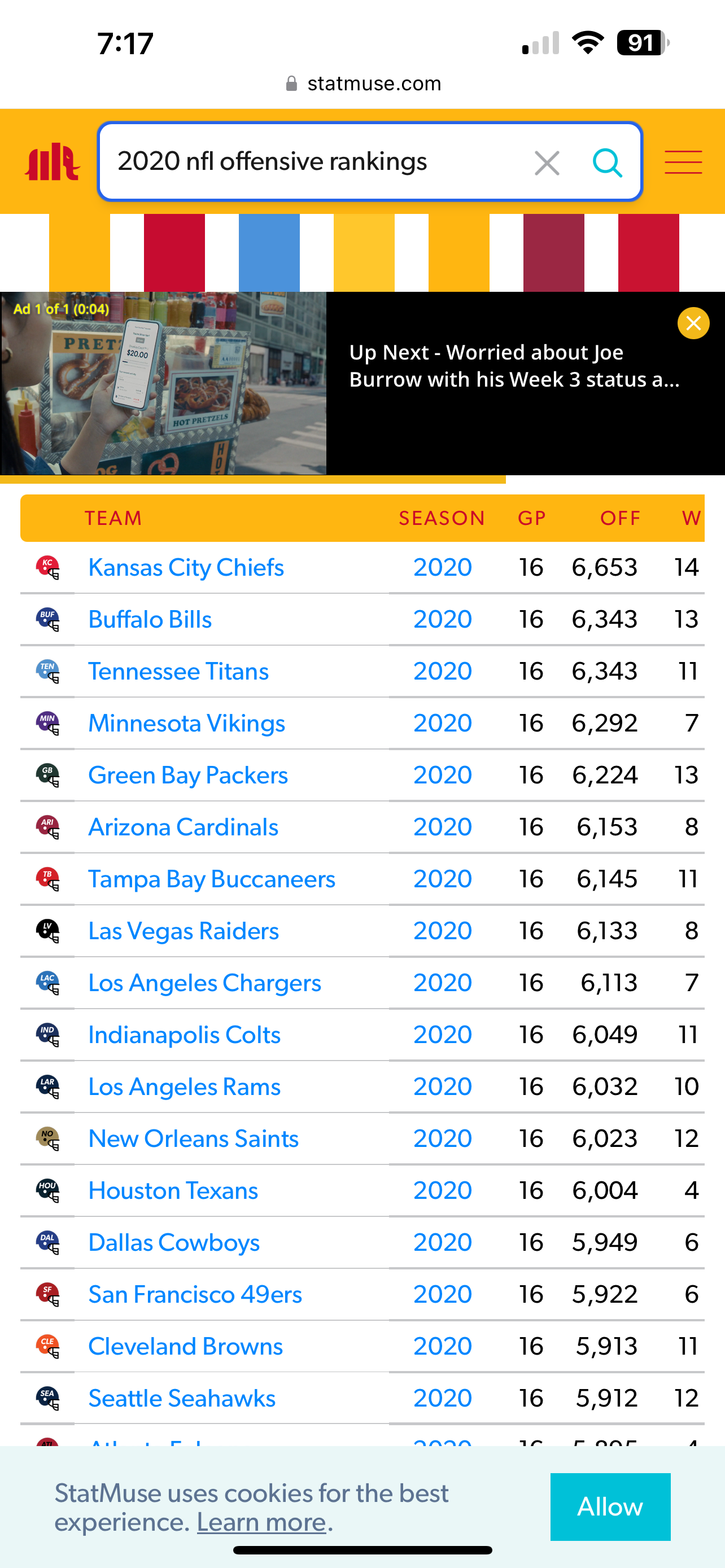Screen dimensions: 725x1568
Task: Open the Learn more cookies link
Action: [261, 1522]
